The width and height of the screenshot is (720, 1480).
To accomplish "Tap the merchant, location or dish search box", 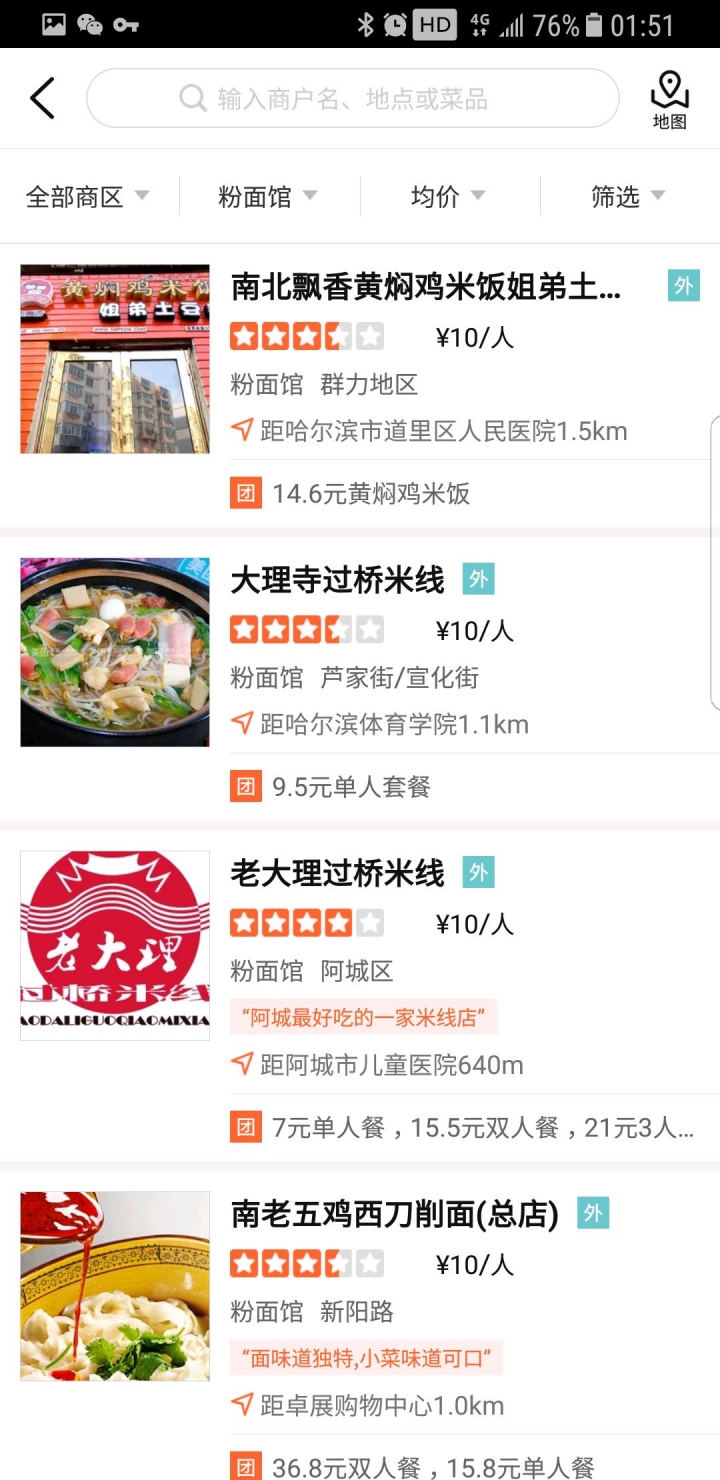I will [352, 98].
